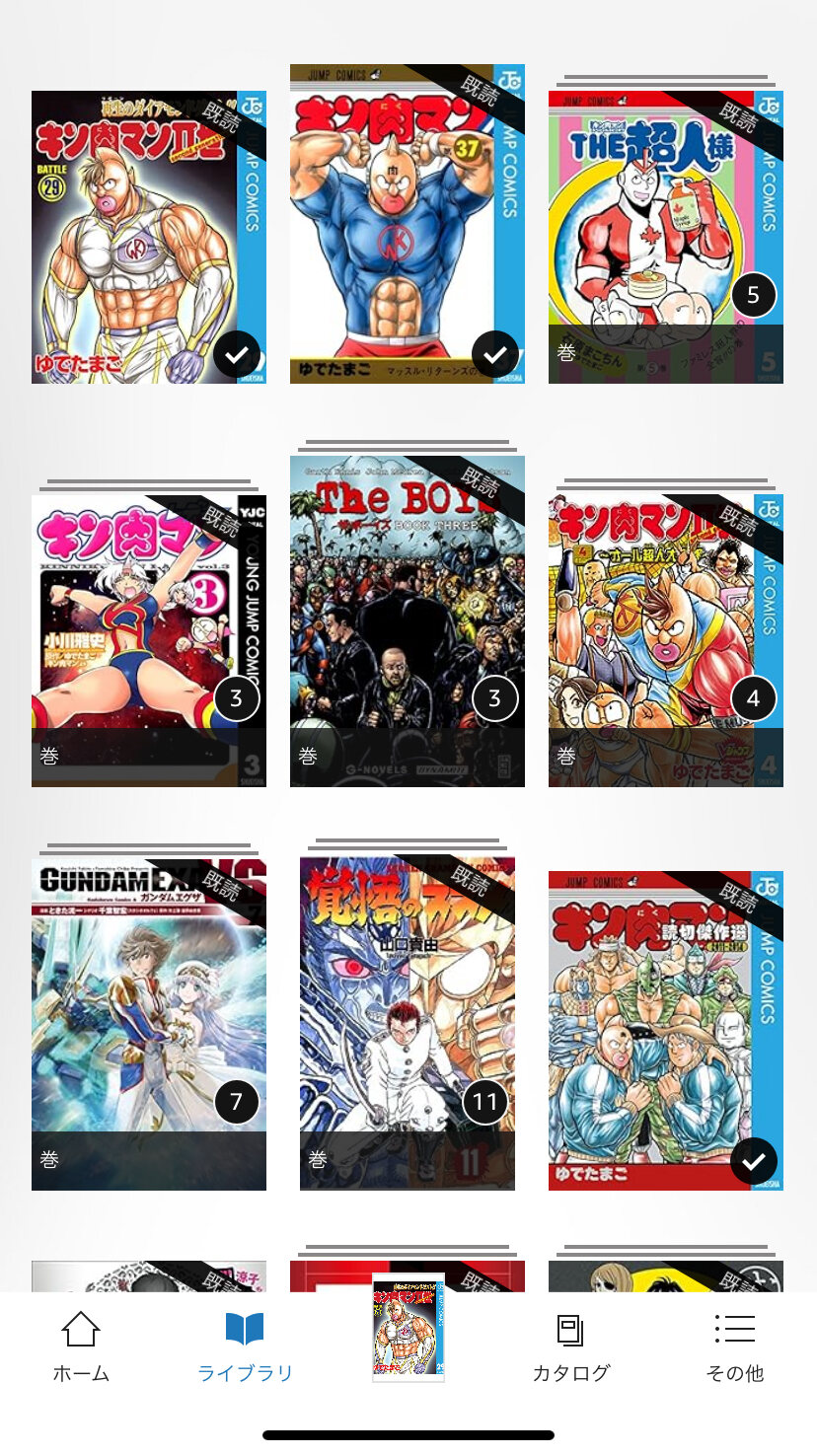Open キン肉マンII世 Battle 29 cover
The height and width of the screenshot is (1456, 817).
[x=149, y=237]
